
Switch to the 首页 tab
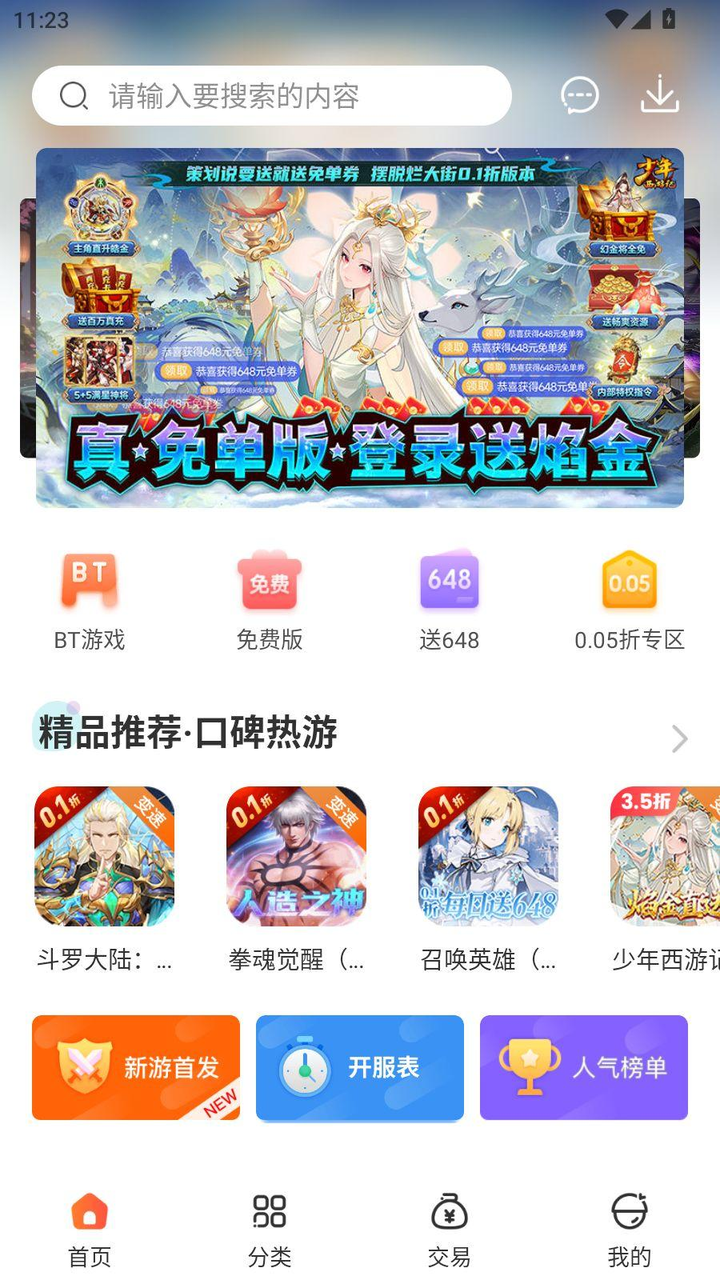point(89,1230)
